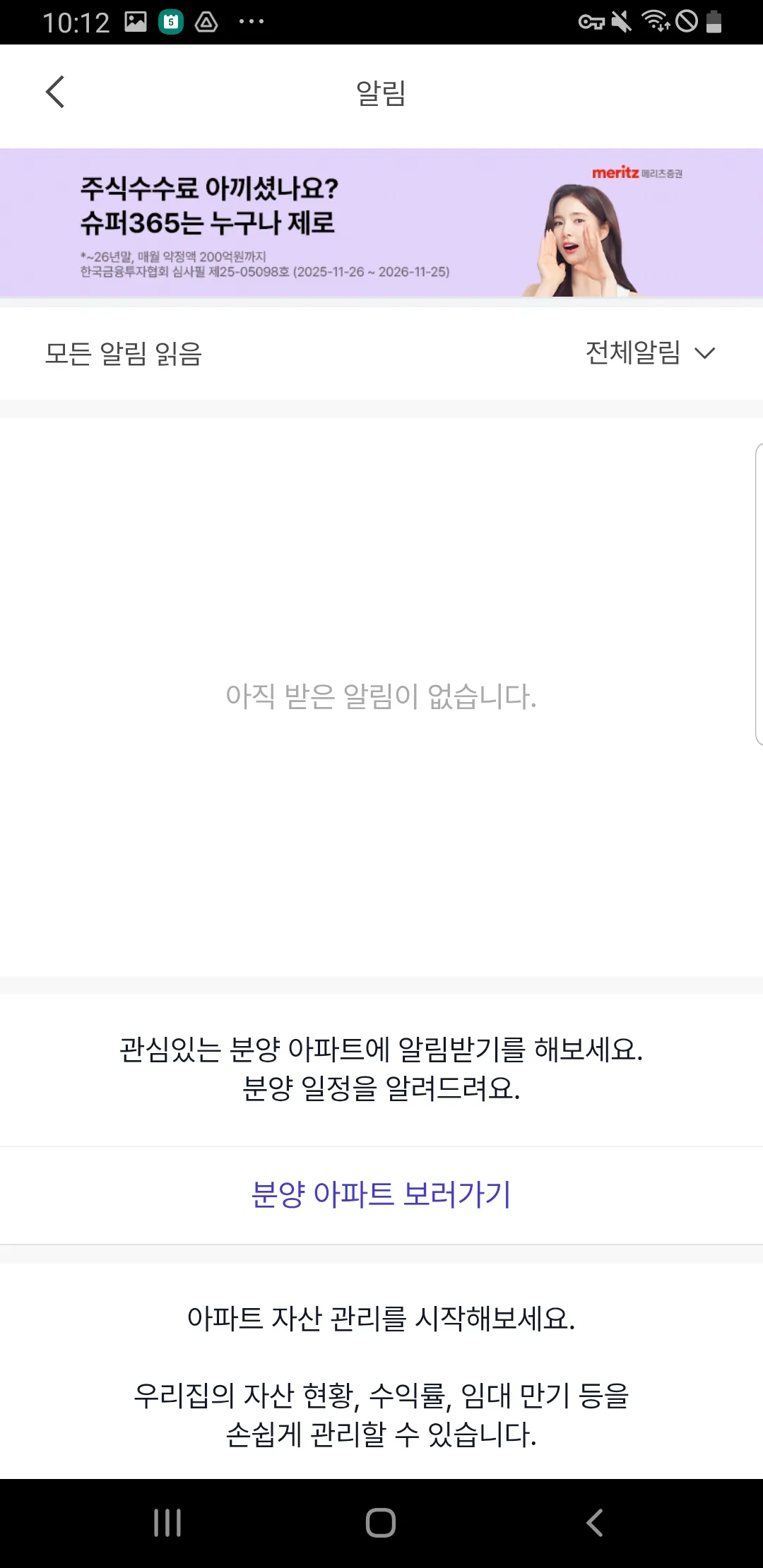This screenshot has height=1568, width=763.
Task: Open the 분양 아파트 보러가기 link
Action: 381,1195
